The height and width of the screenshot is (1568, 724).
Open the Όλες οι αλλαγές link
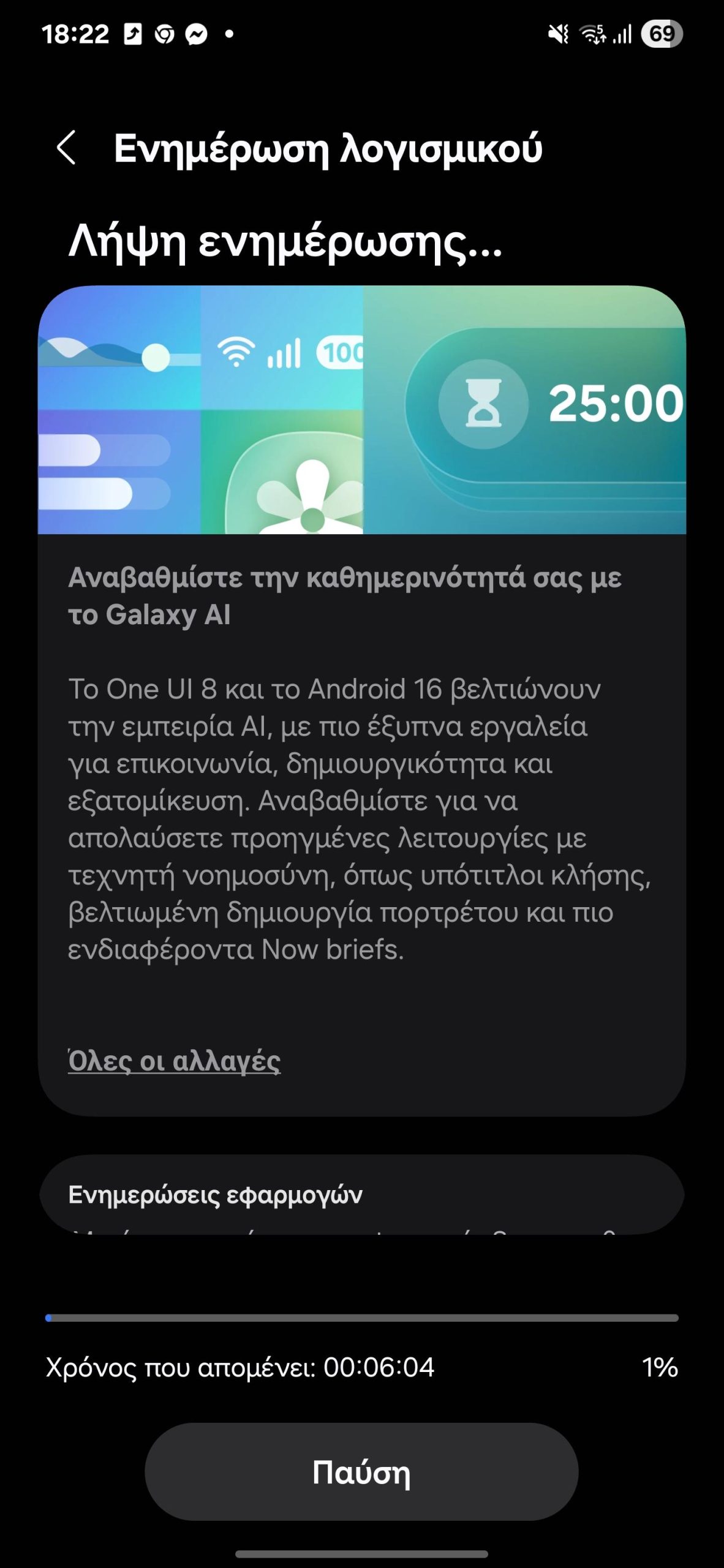pyautogui.click(x=174, y=1060)
